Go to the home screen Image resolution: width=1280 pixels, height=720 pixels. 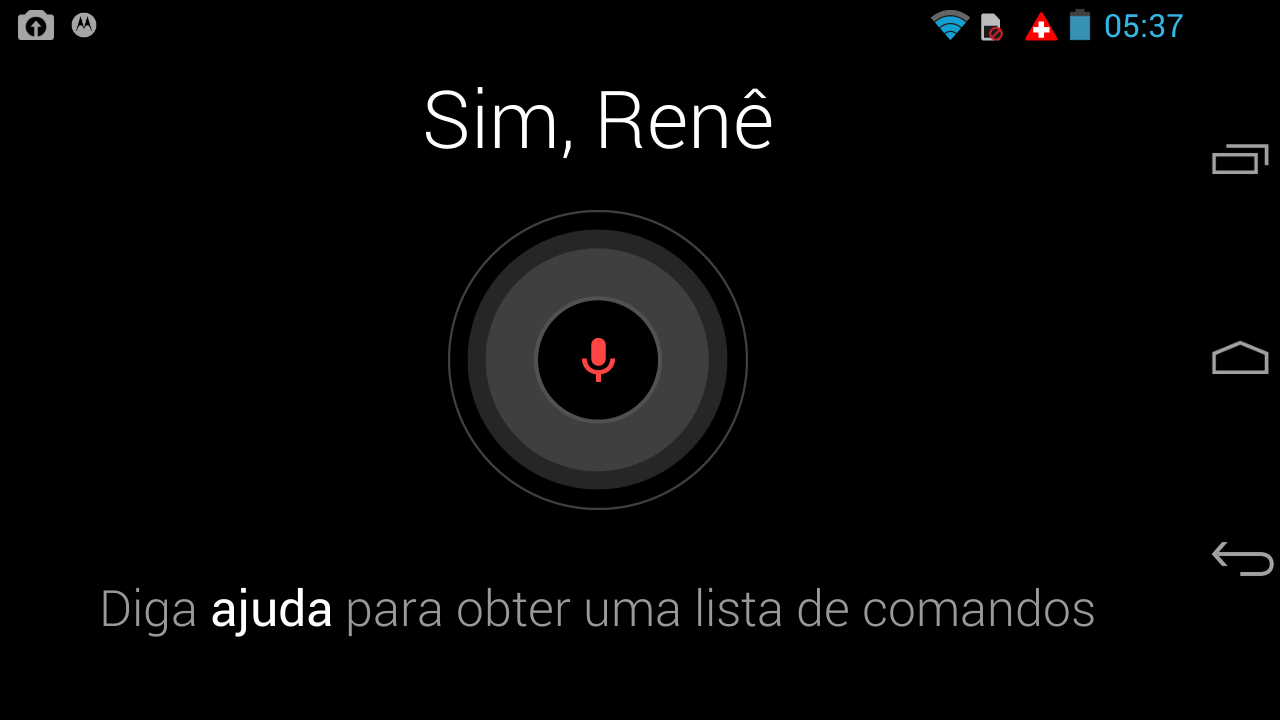(x=1240, y=358)
